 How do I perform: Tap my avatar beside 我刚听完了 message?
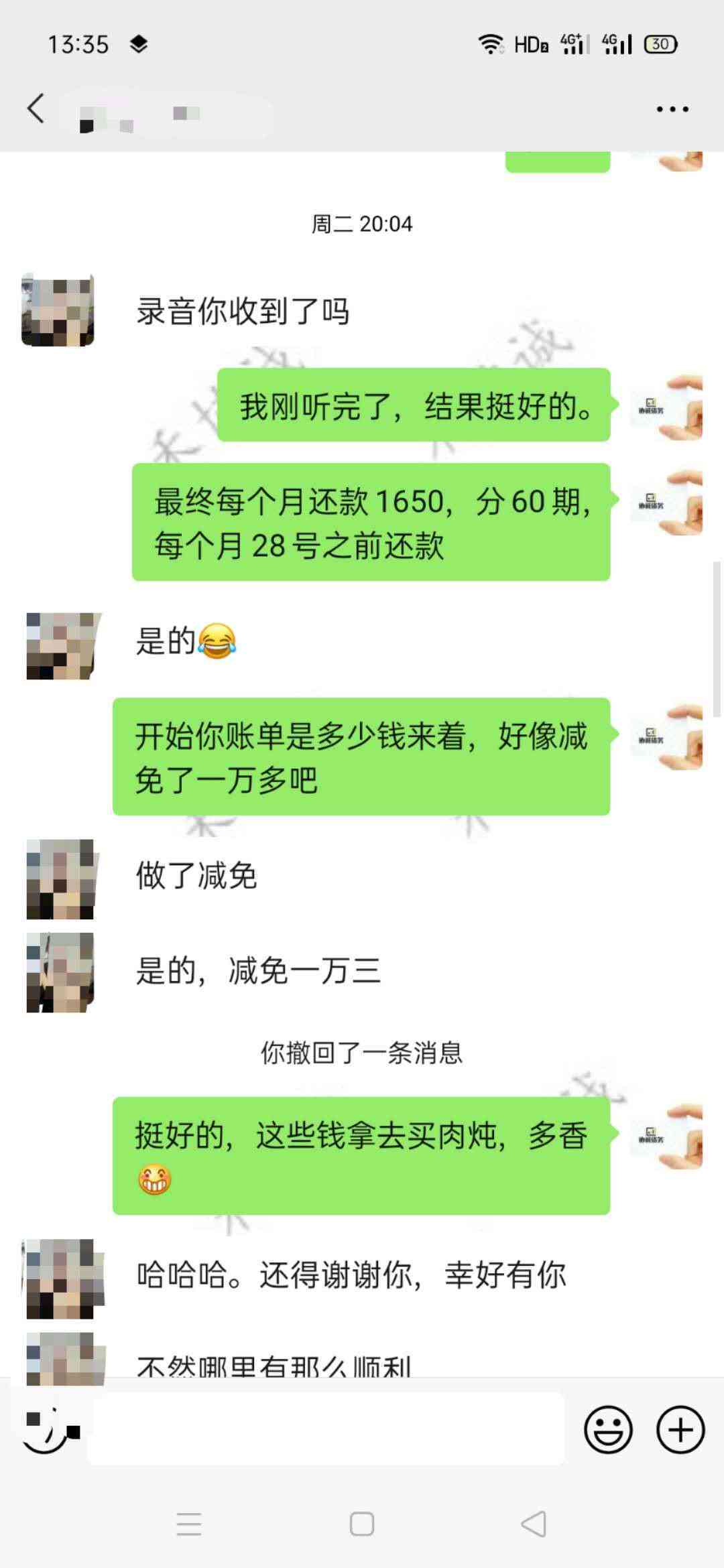pyautogui.click(x=666, y=406)
